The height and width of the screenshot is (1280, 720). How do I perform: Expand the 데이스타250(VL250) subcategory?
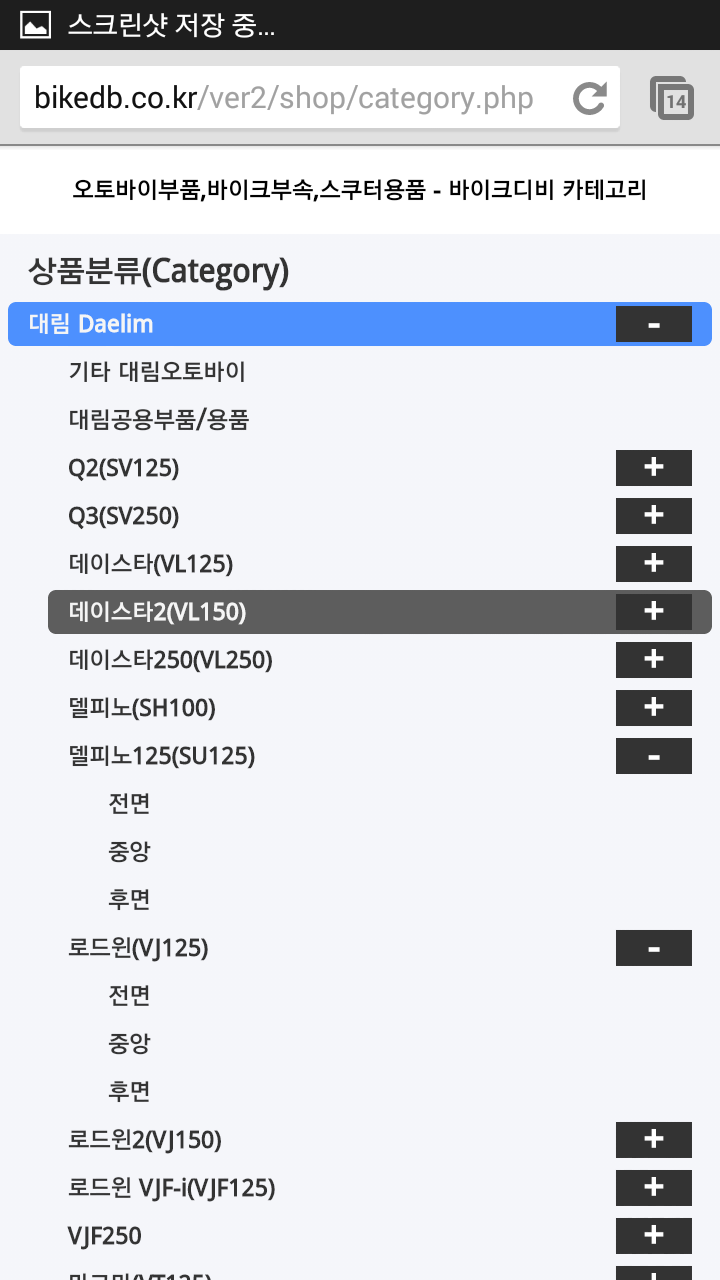pyautogui.click(x=653, y=660)
